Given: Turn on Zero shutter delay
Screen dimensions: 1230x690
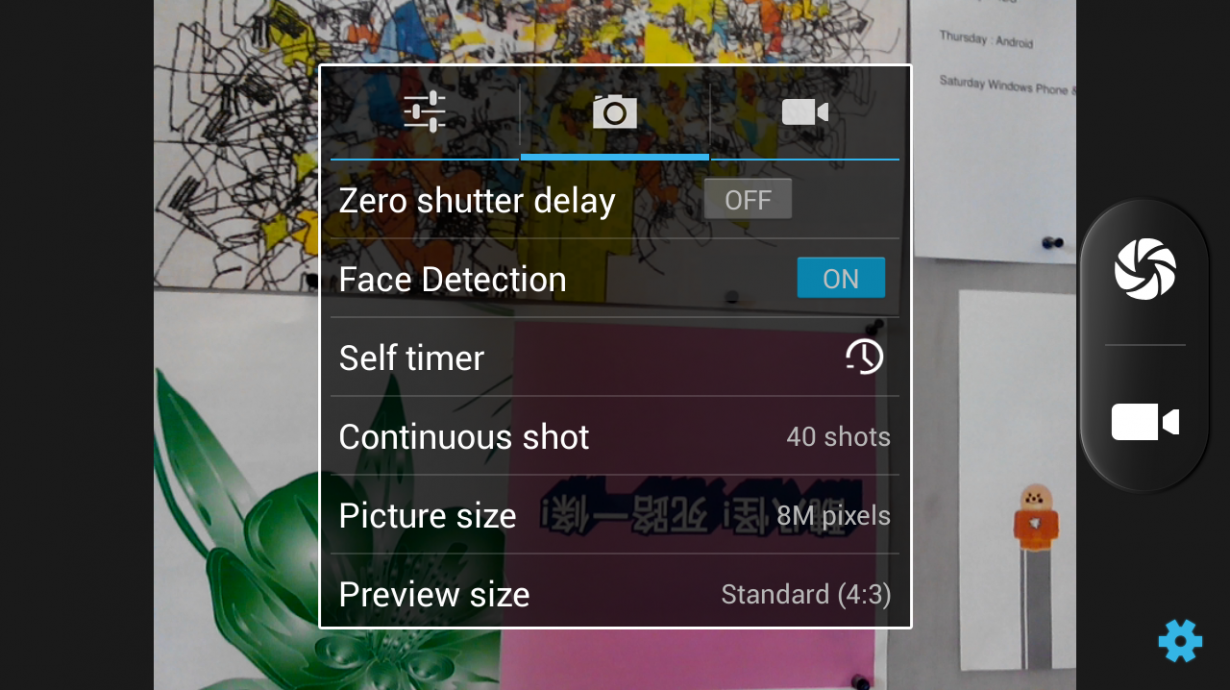Looking at the screenshot, I should 747,199.
